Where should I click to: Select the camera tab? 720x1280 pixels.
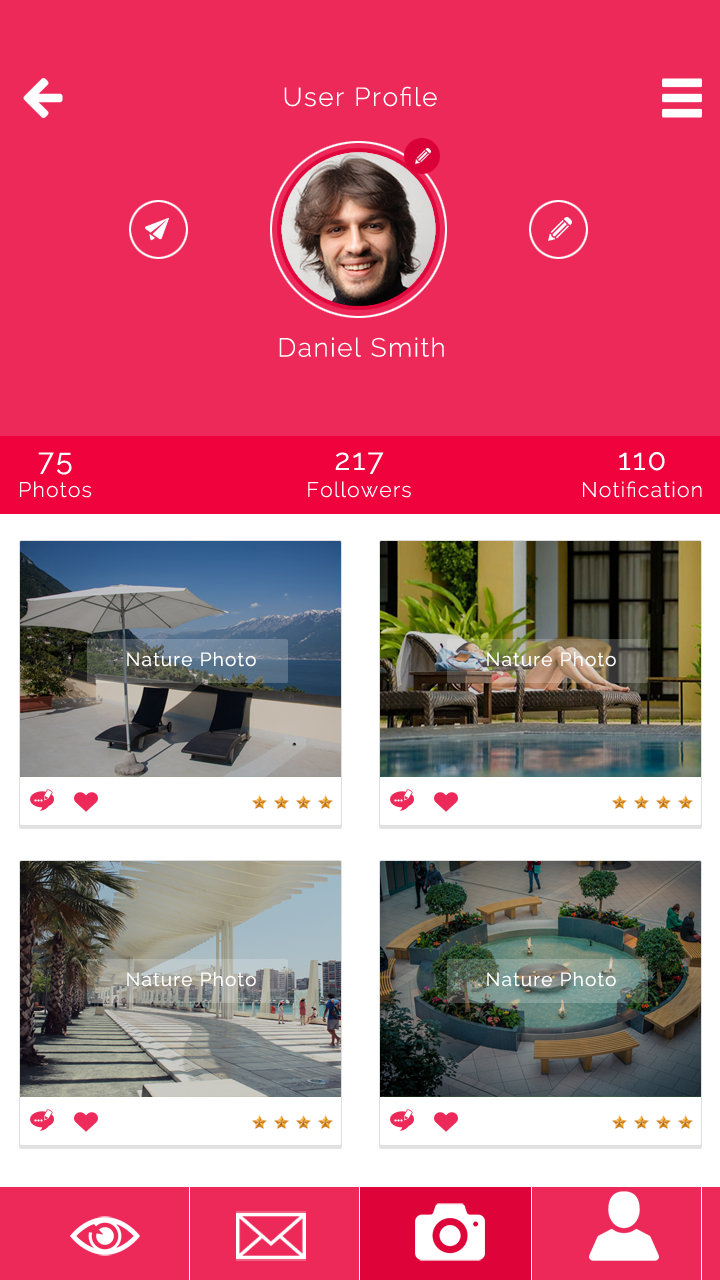coord(449,1235)
